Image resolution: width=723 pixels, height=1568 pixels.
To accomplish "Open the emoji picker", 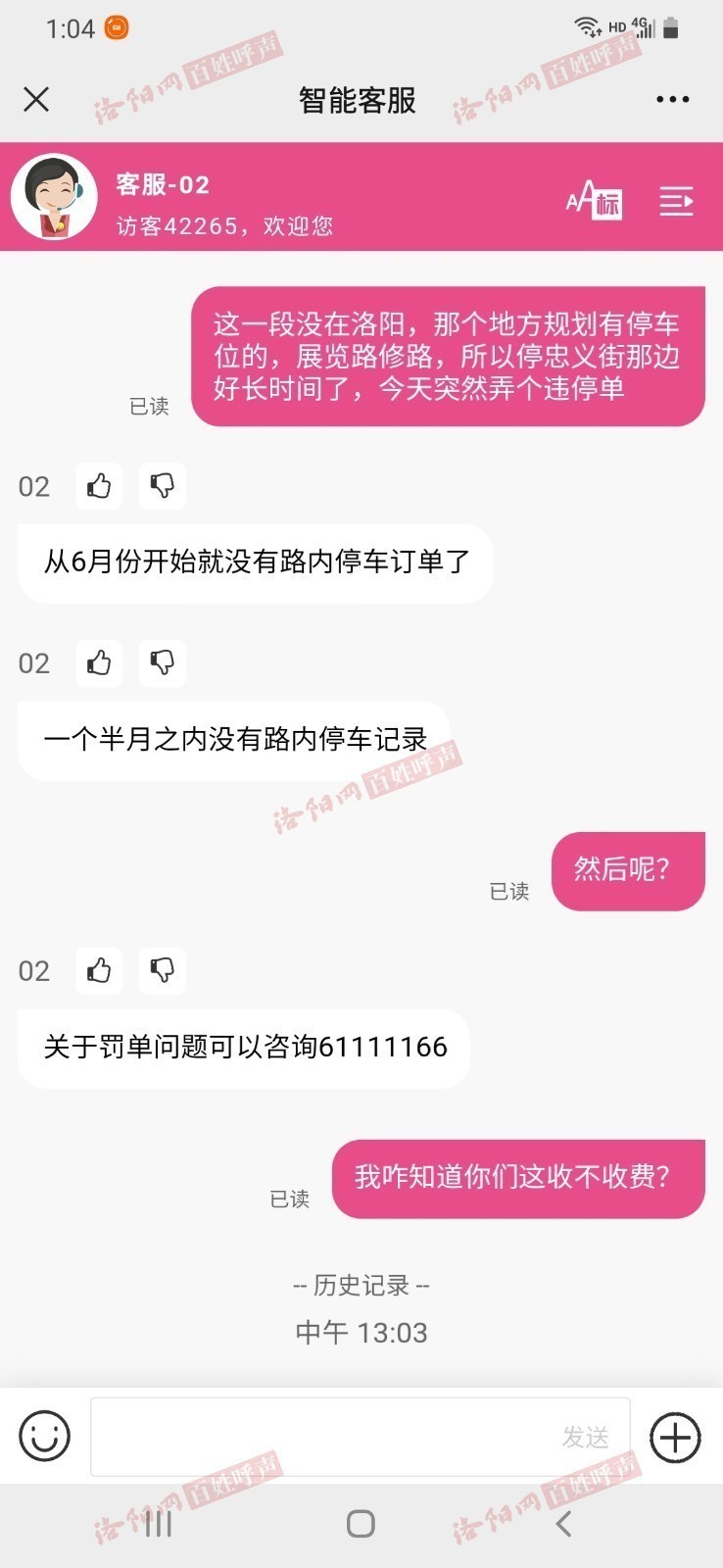I will pos(45,1437).
